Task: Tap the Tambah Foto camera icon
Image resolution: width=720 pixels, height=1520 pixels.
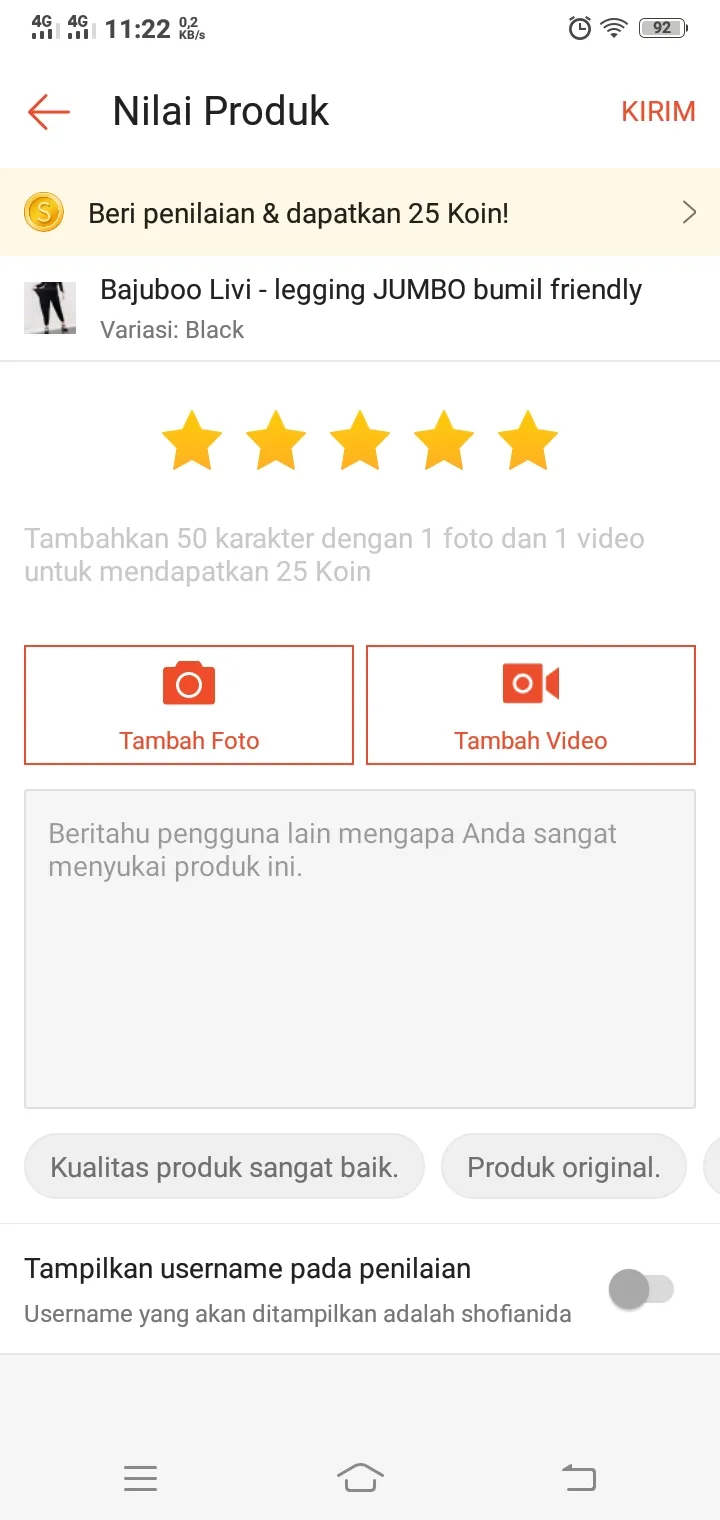Action: click(x=188, y=683)
